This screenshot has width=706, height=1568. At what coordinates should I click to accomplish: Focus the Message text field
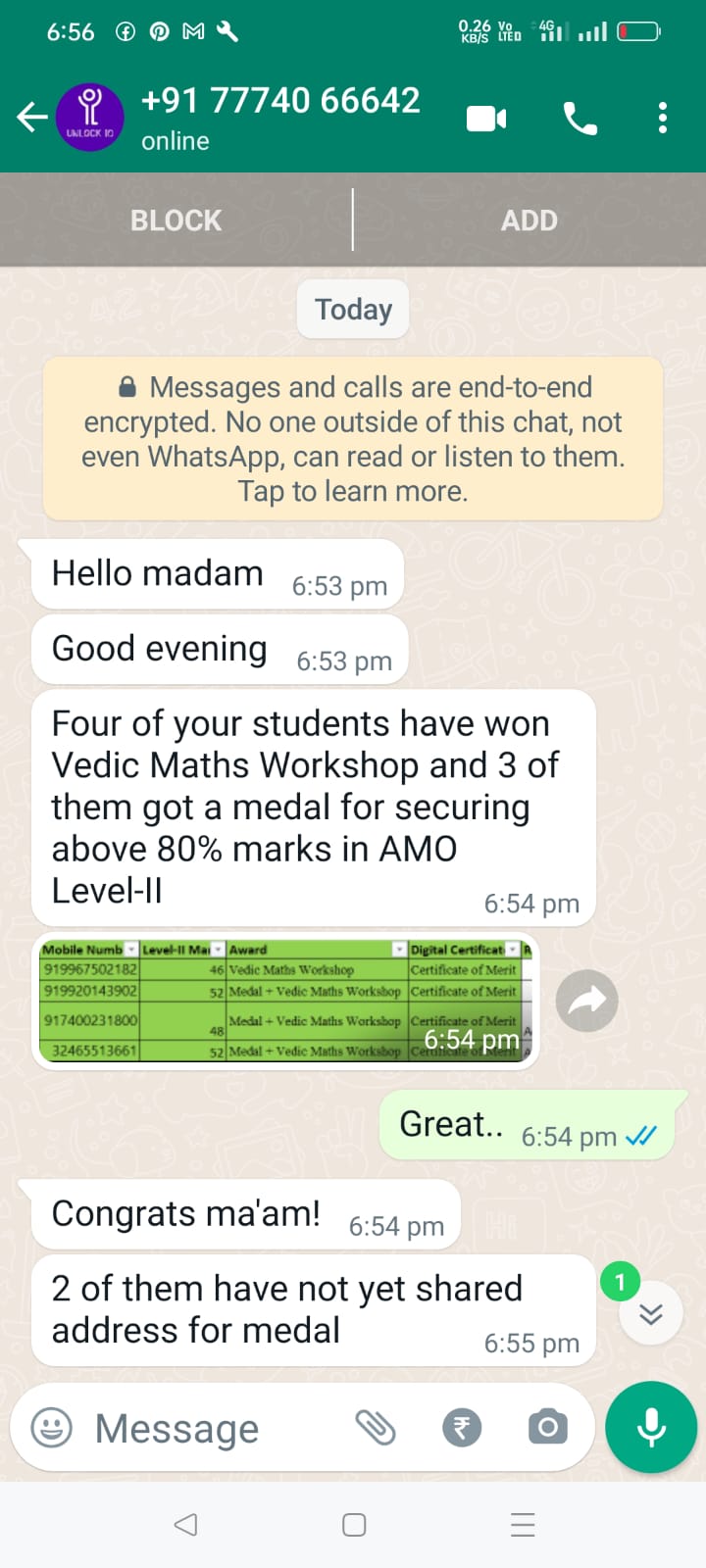[216, 1428]
